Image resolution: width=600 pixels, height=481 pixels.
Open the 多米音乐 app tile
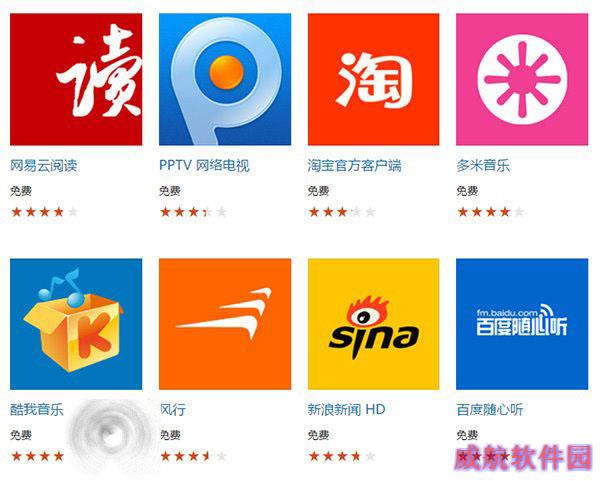click(x=522, y=80)
